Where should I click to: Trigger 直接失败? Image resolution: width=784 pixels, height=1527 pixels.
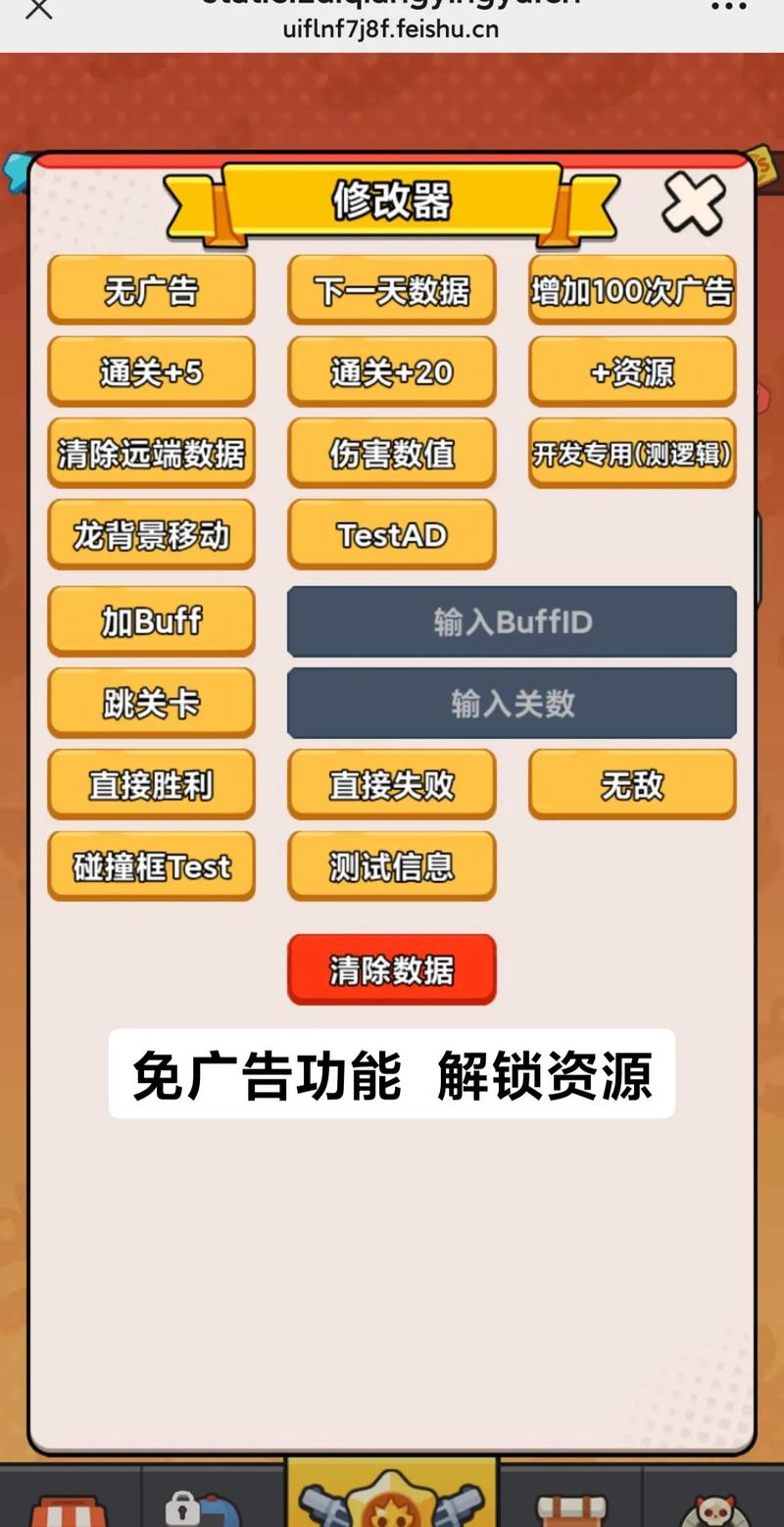click(391, 784)
